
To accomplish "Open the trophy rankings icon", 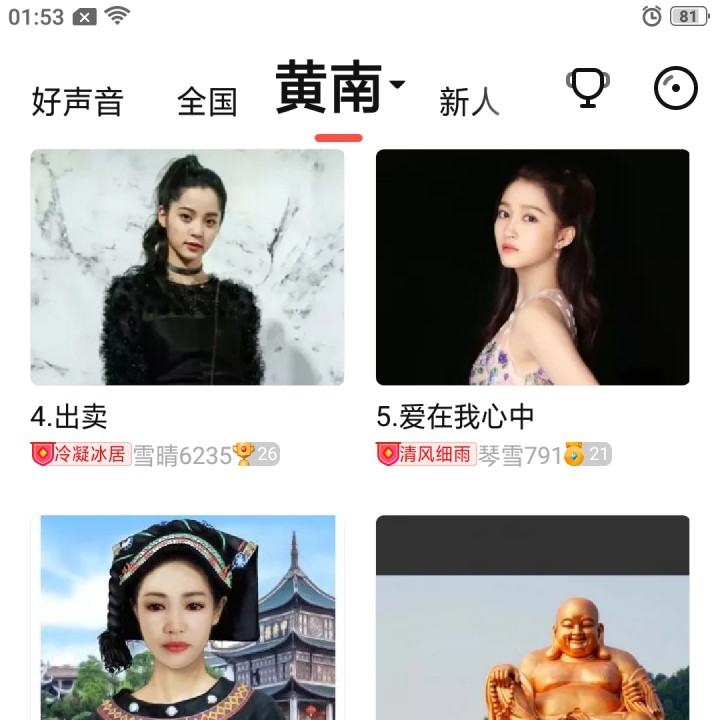I will point(587,88).
